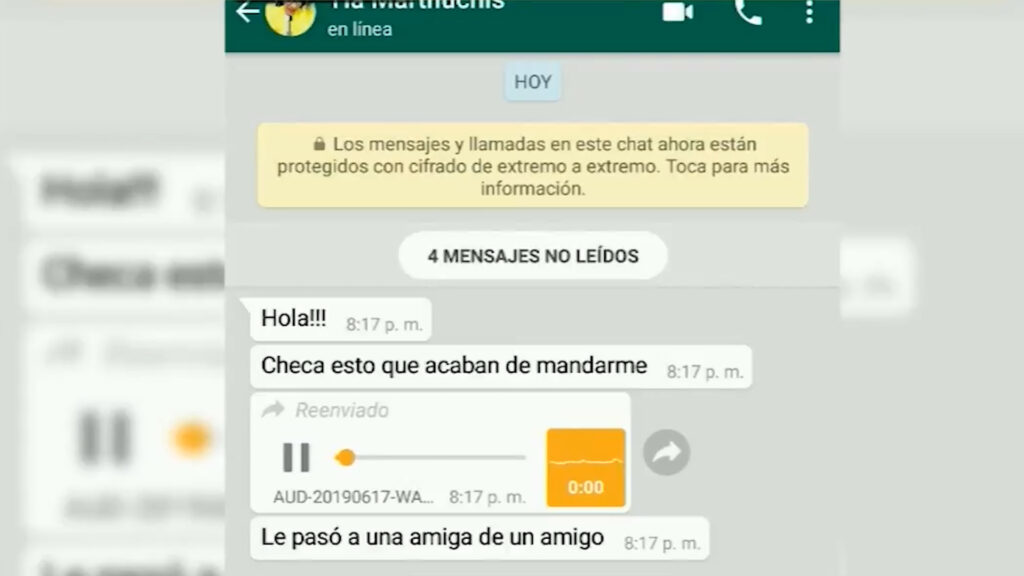This screenshot has width=1024, height=576.
Task: Pause the forwarded audio message
Action: point(296,457)
